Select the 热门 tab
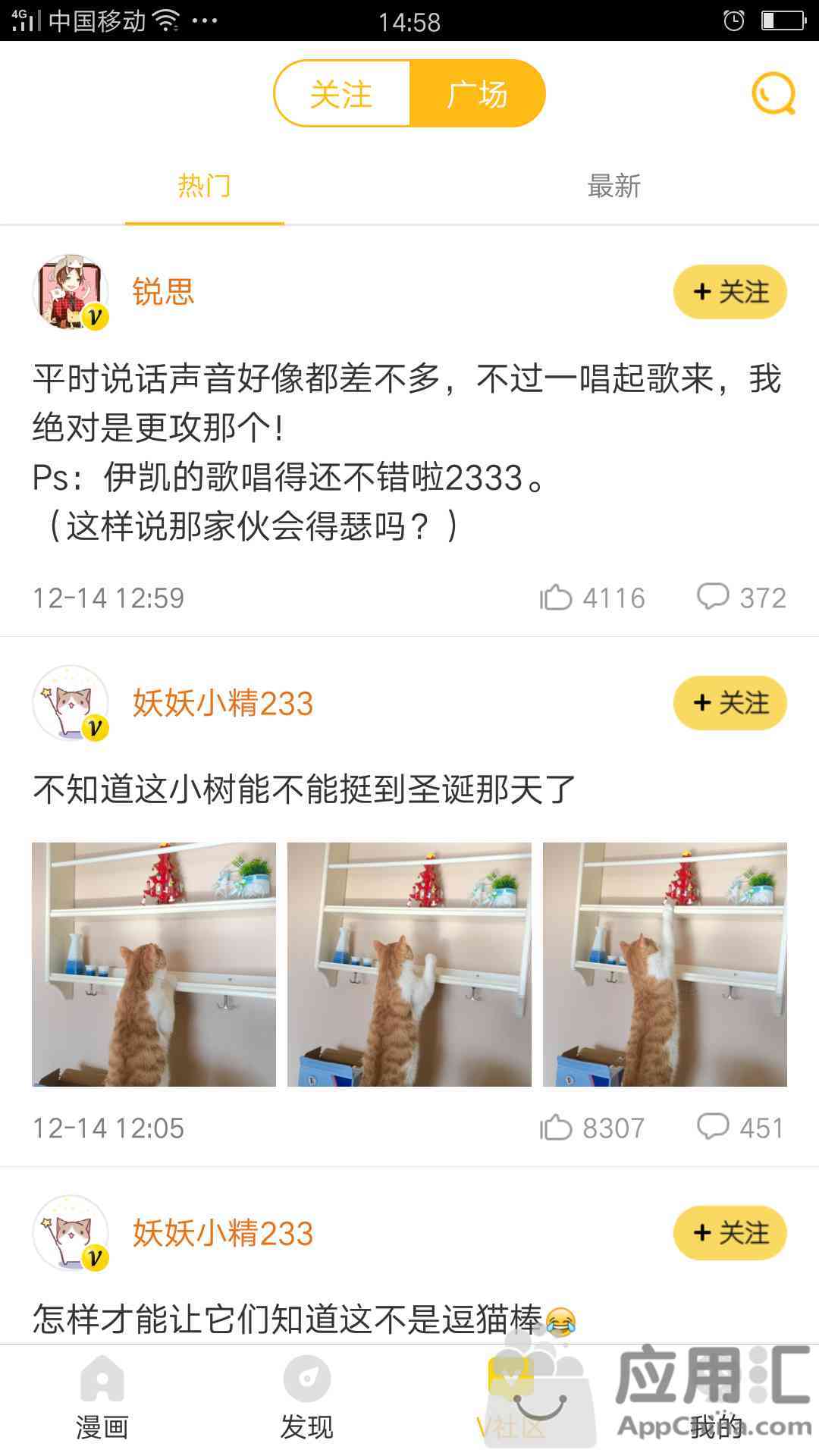 [205, 187]
